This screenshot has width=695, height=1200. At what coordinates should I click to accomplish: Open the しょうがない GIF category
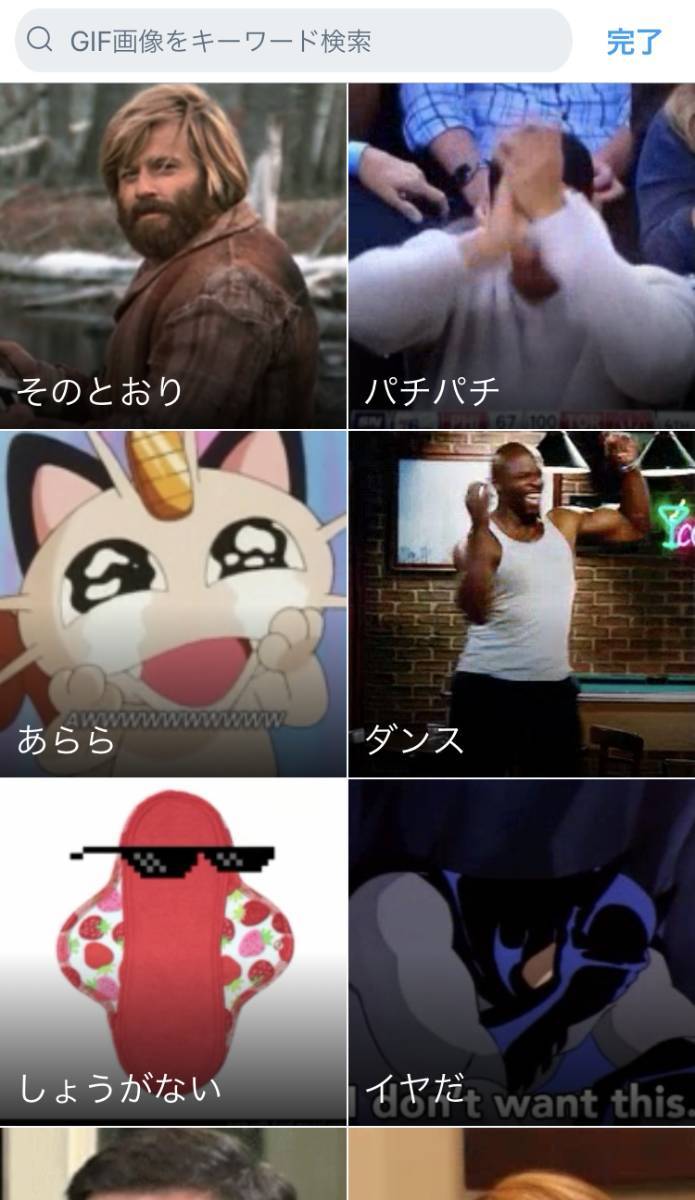click(x=173, y=952)
